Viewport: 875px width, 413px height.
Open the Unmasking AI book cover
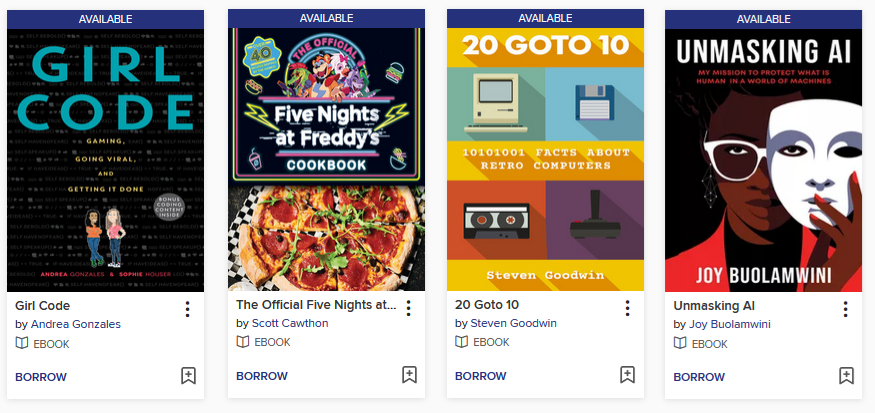point(763,160)
